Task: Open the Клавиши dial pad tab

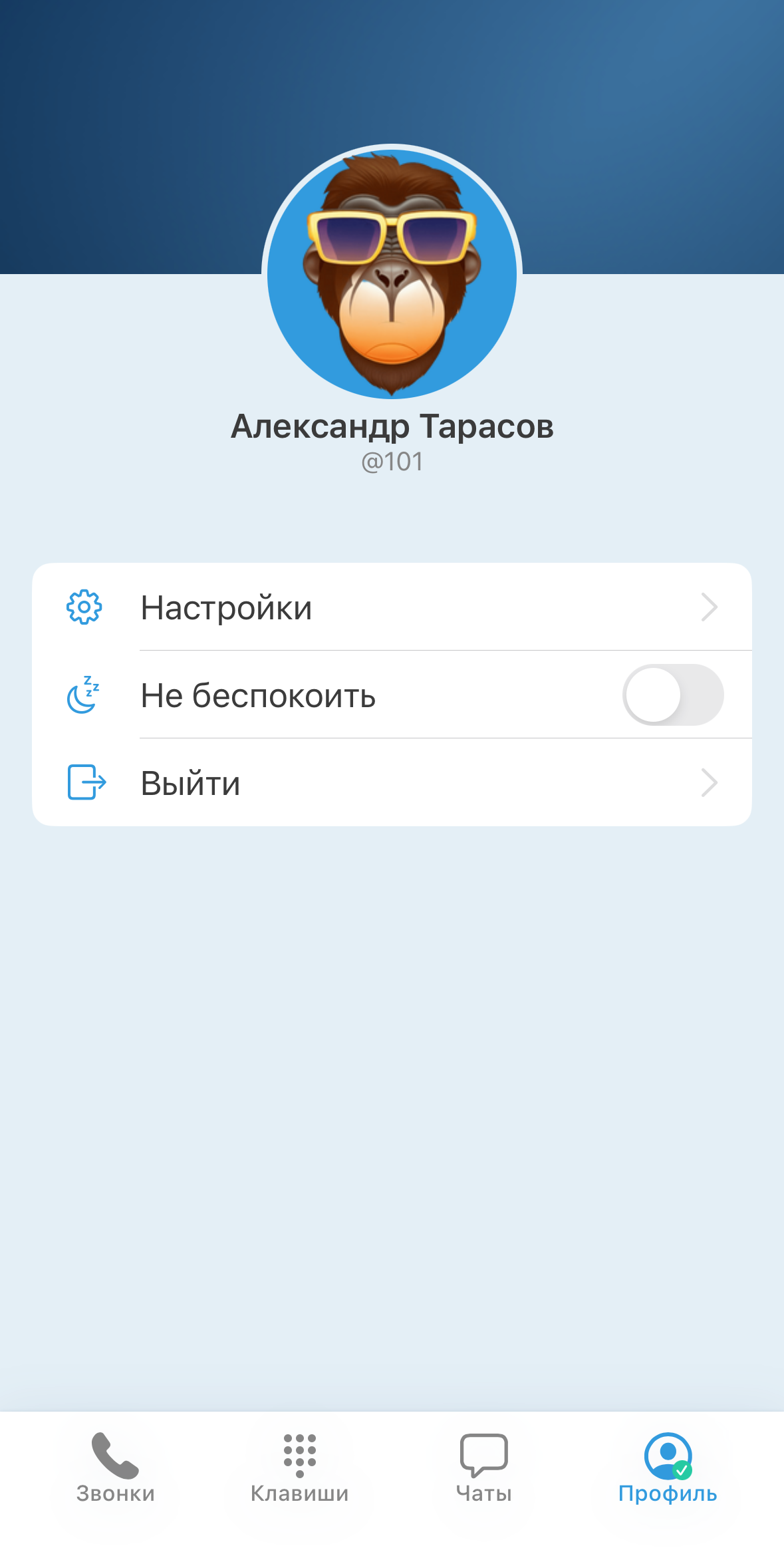Action: [299, 1468]
